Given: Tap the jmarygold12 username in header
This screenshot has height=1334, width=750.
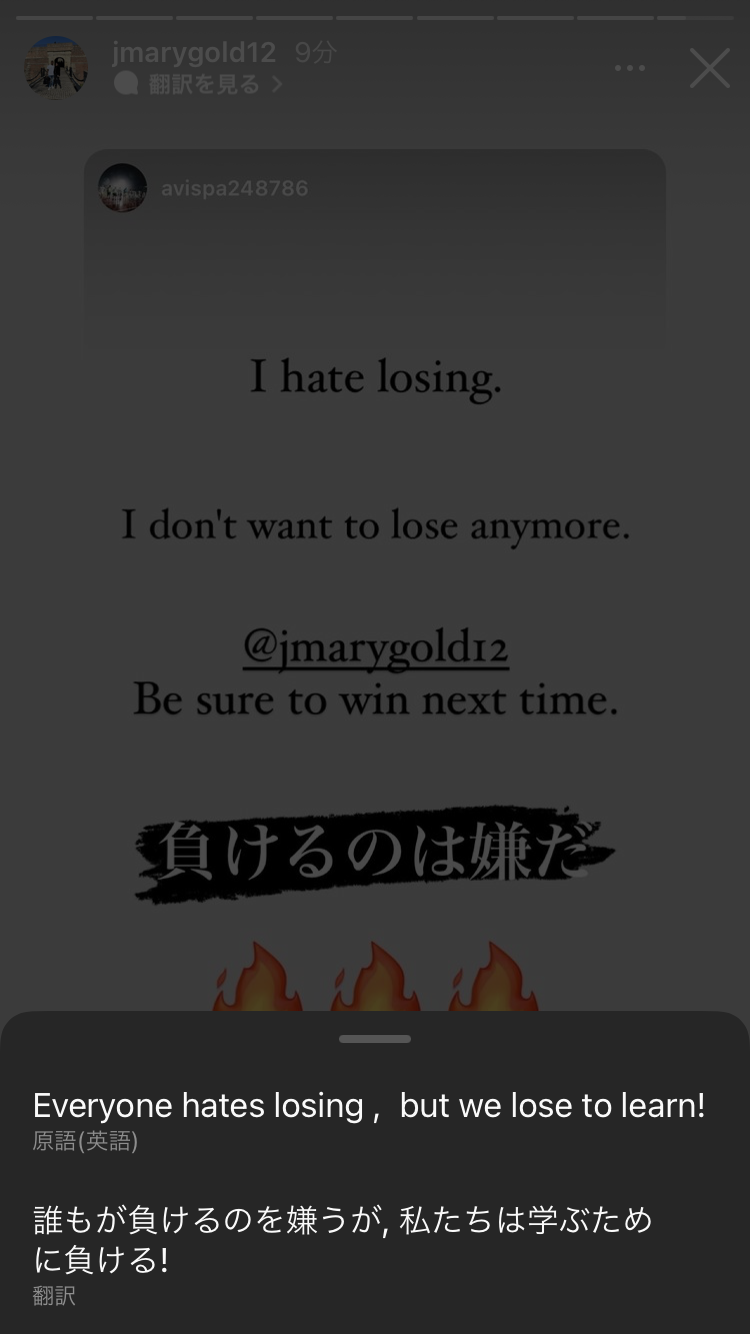Looking at the screenshot, I should 194,53.
